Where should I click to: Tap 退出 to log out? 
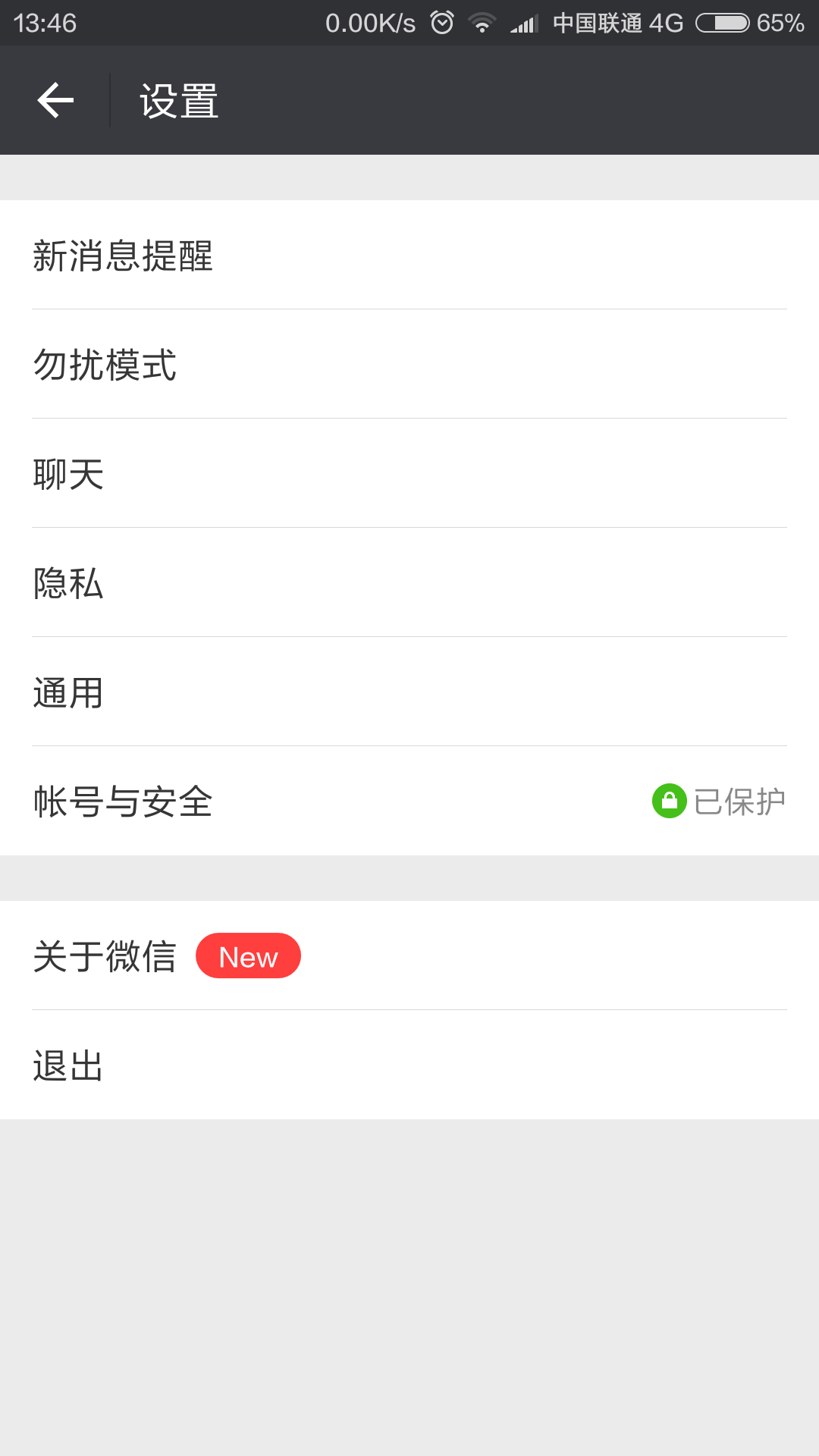pyautogui.click(x=409, y=1065)
